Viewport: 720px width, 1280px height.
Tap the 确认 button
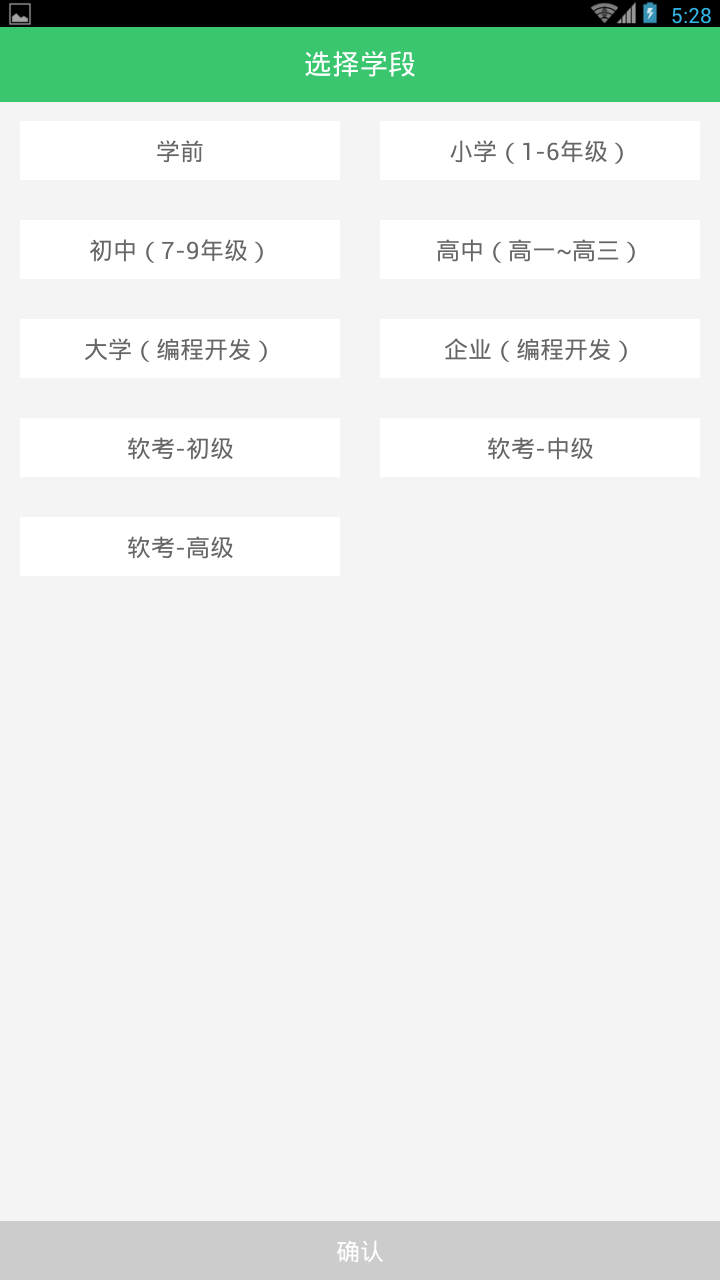(360, 1250)
